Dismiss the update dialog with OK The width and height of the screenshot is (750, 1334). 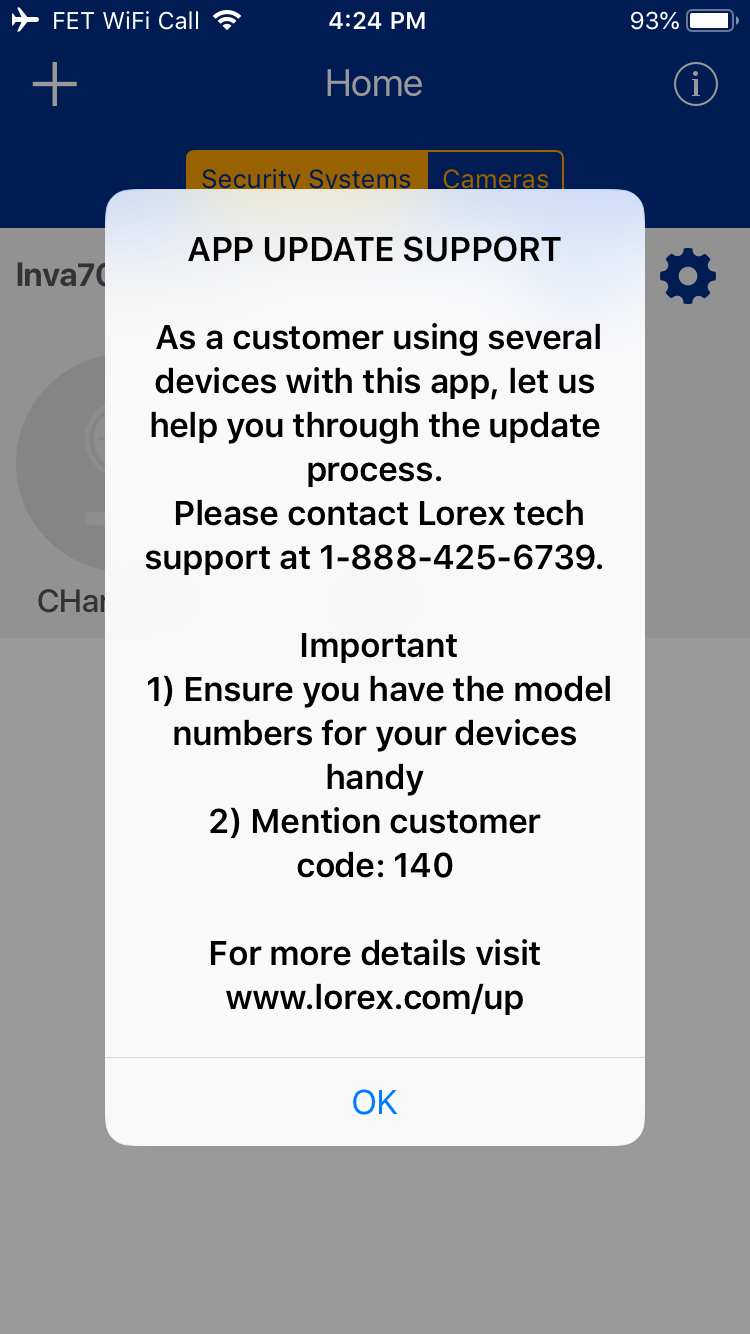(x=375, y=1101)
